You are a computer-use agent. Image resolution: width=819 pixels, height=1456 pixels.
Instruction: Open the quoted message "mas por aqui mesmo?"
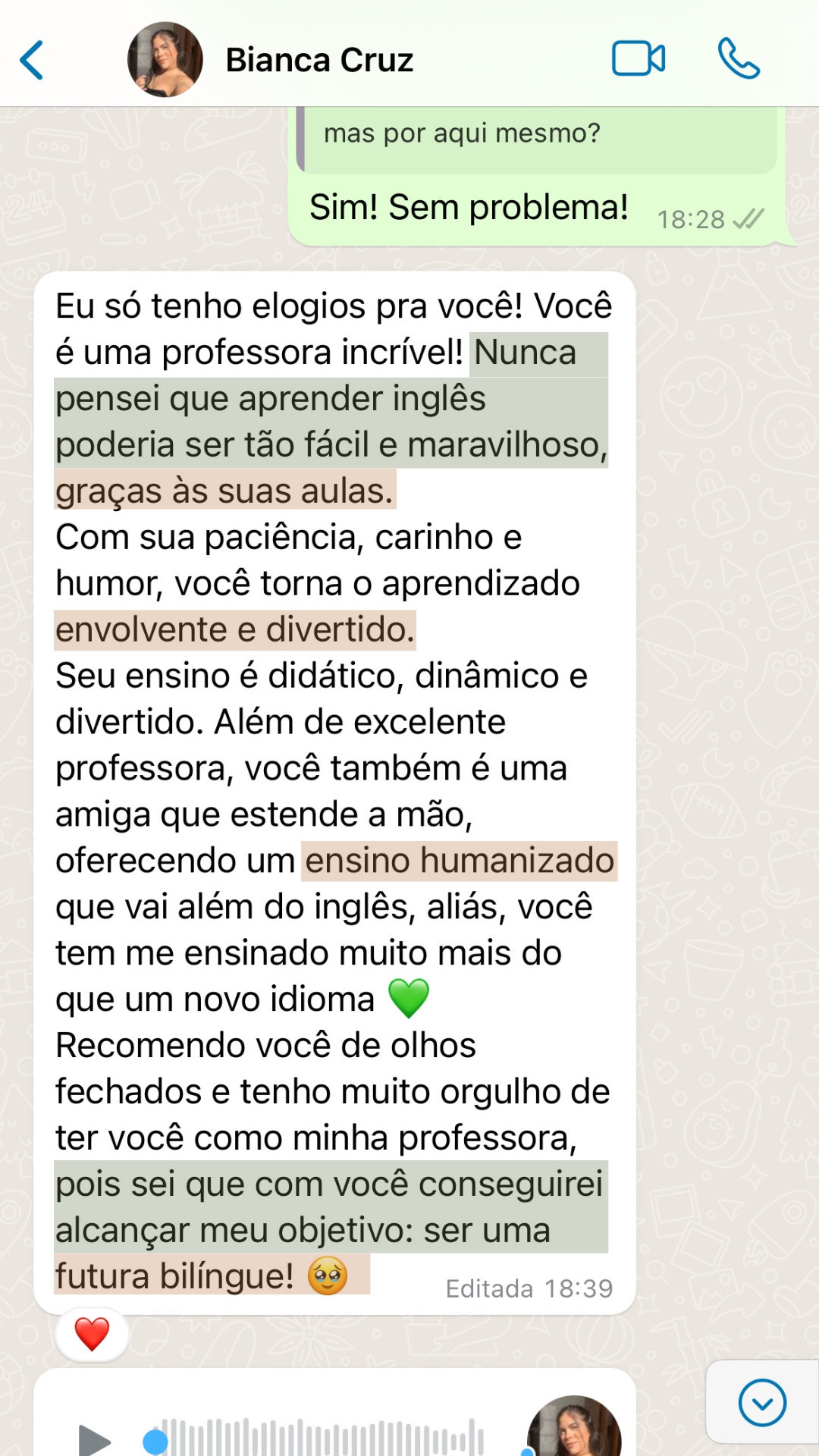pos(536,136)
